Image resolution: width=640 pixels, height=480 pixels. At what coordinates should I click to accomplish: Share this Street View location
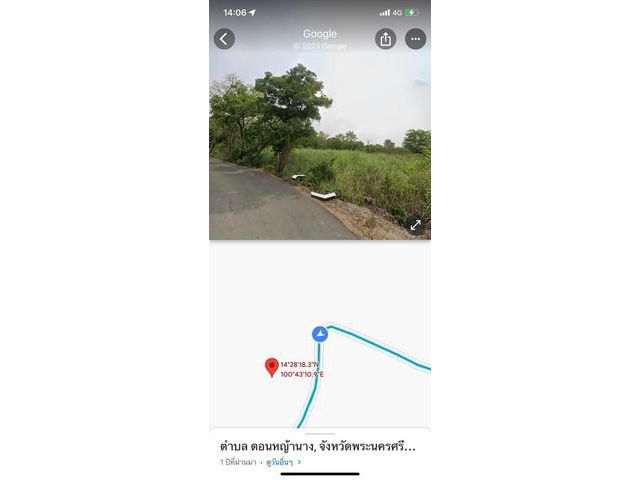click(386, 39)
